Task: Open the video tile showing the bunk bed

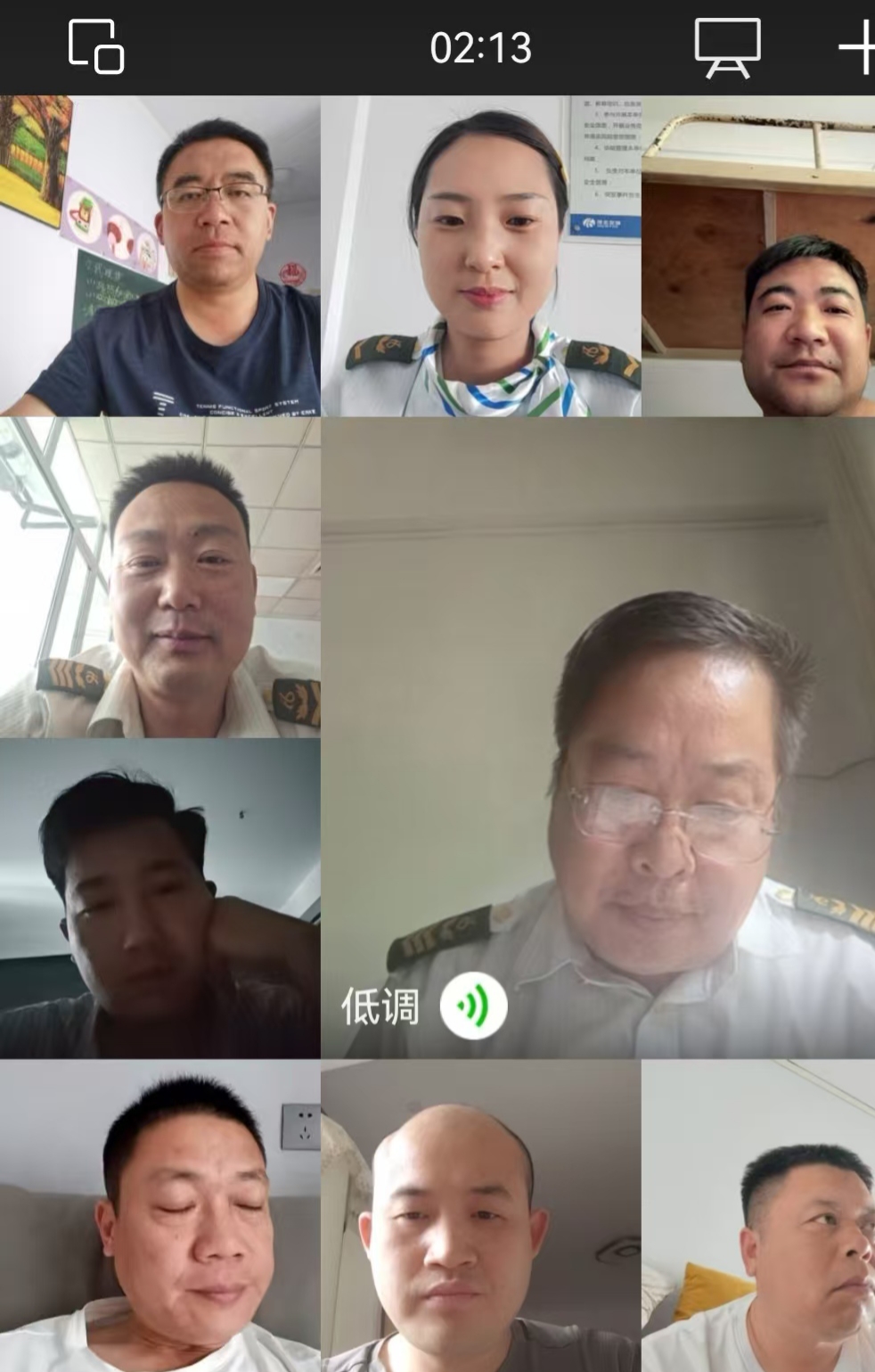Action: pos(758,256)
